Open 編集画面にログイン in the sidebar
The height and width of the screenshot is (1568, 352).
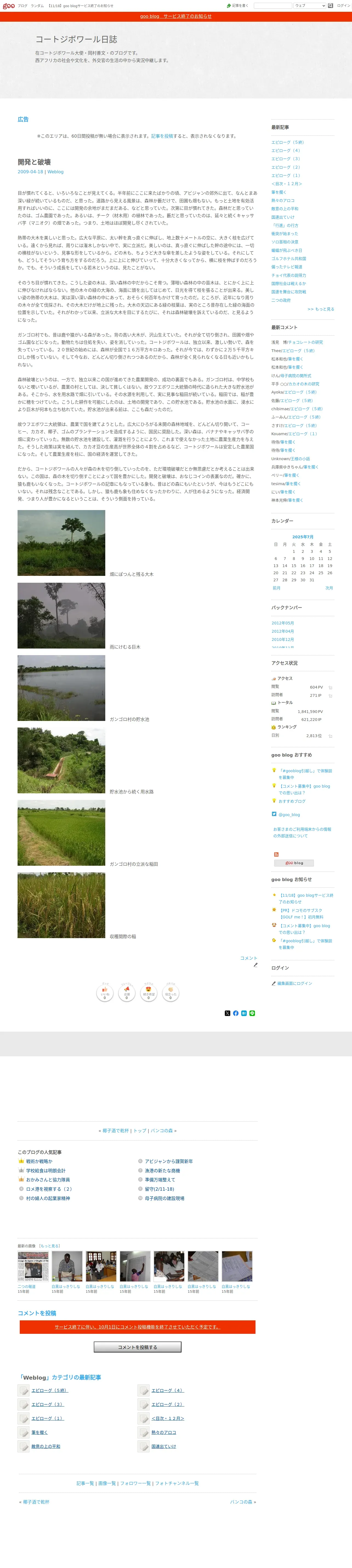click(x=294, y=983)
